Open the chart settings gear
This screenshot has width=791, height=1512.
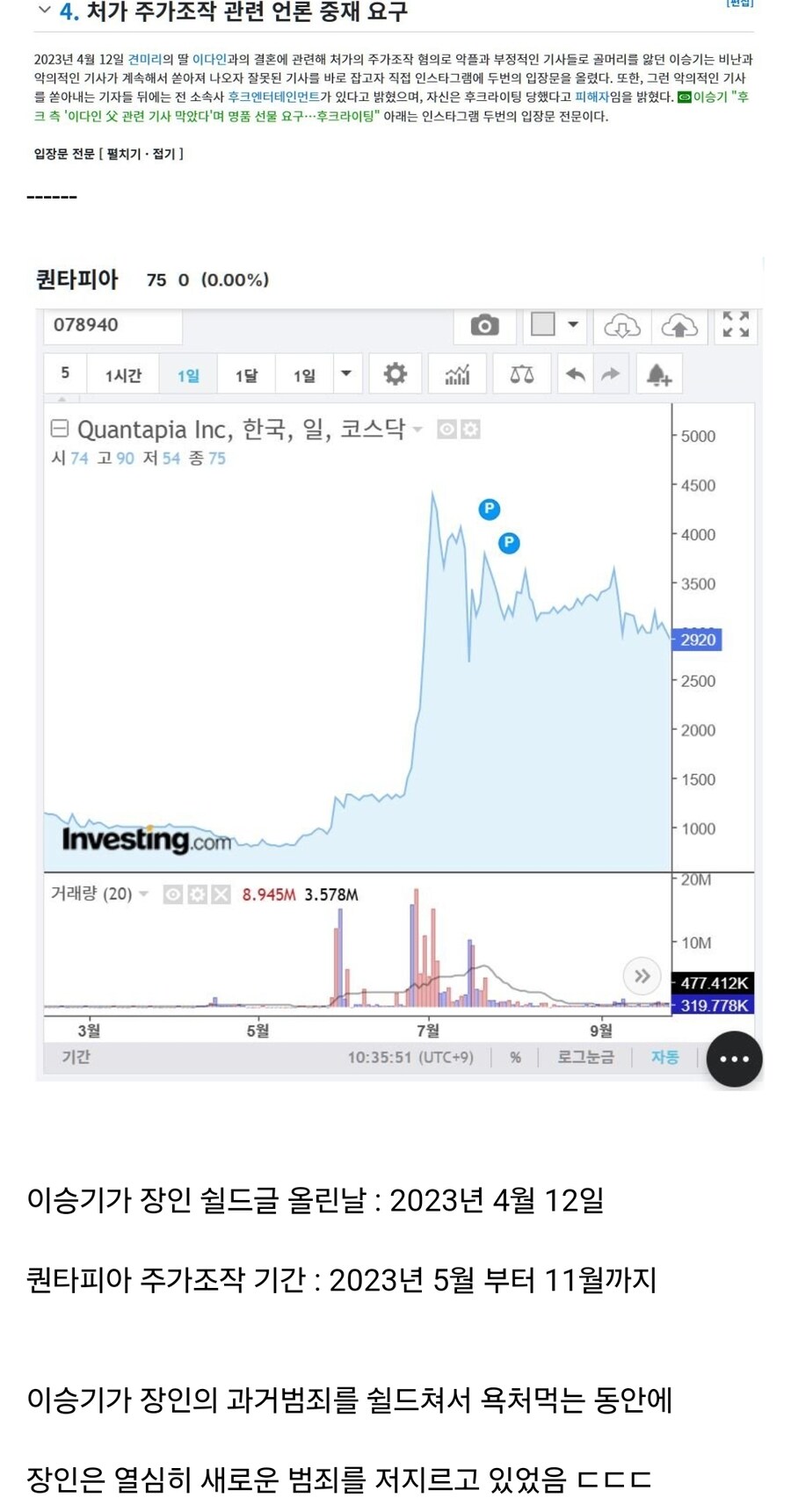pyautogui.click(x=395, y=373)
